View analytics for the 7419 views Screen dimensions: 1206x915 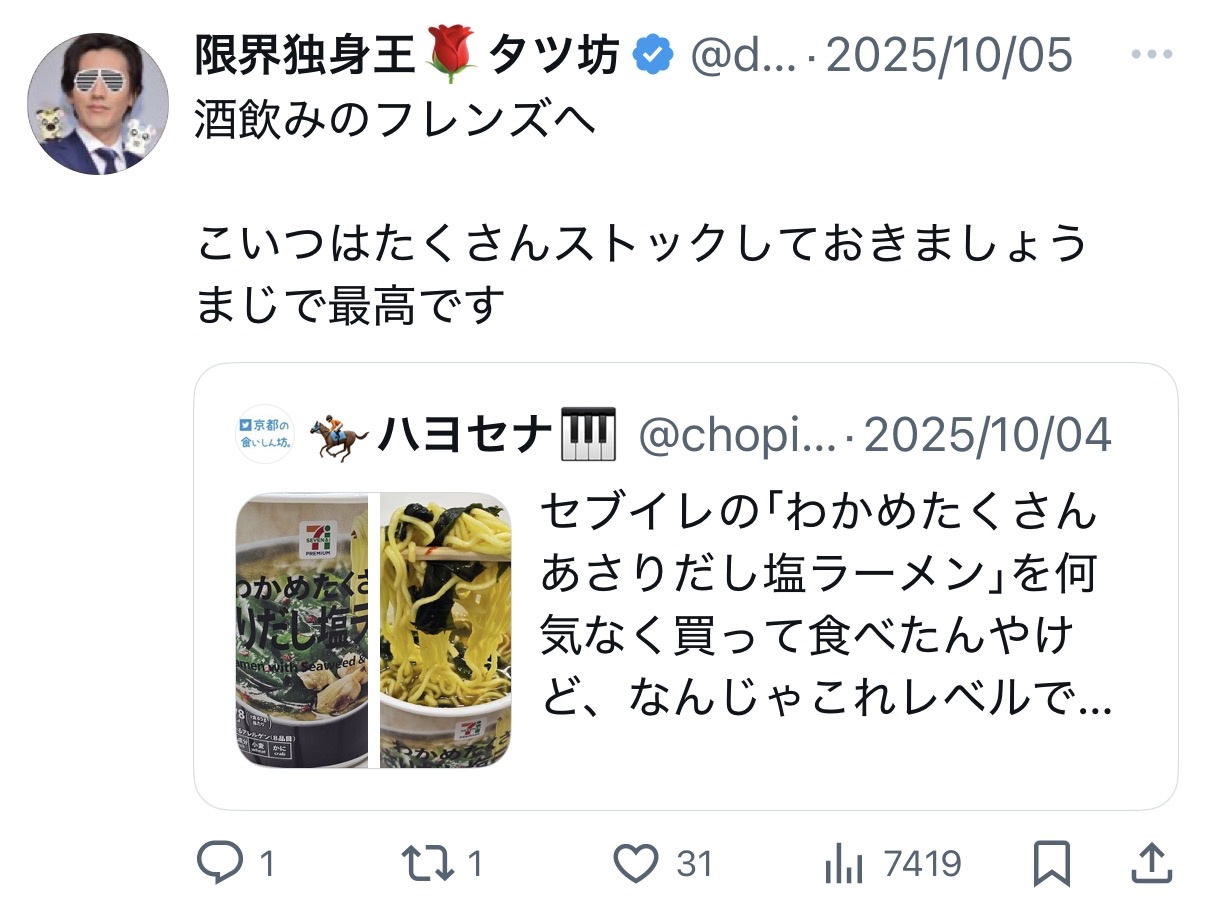tap(844, 863)
